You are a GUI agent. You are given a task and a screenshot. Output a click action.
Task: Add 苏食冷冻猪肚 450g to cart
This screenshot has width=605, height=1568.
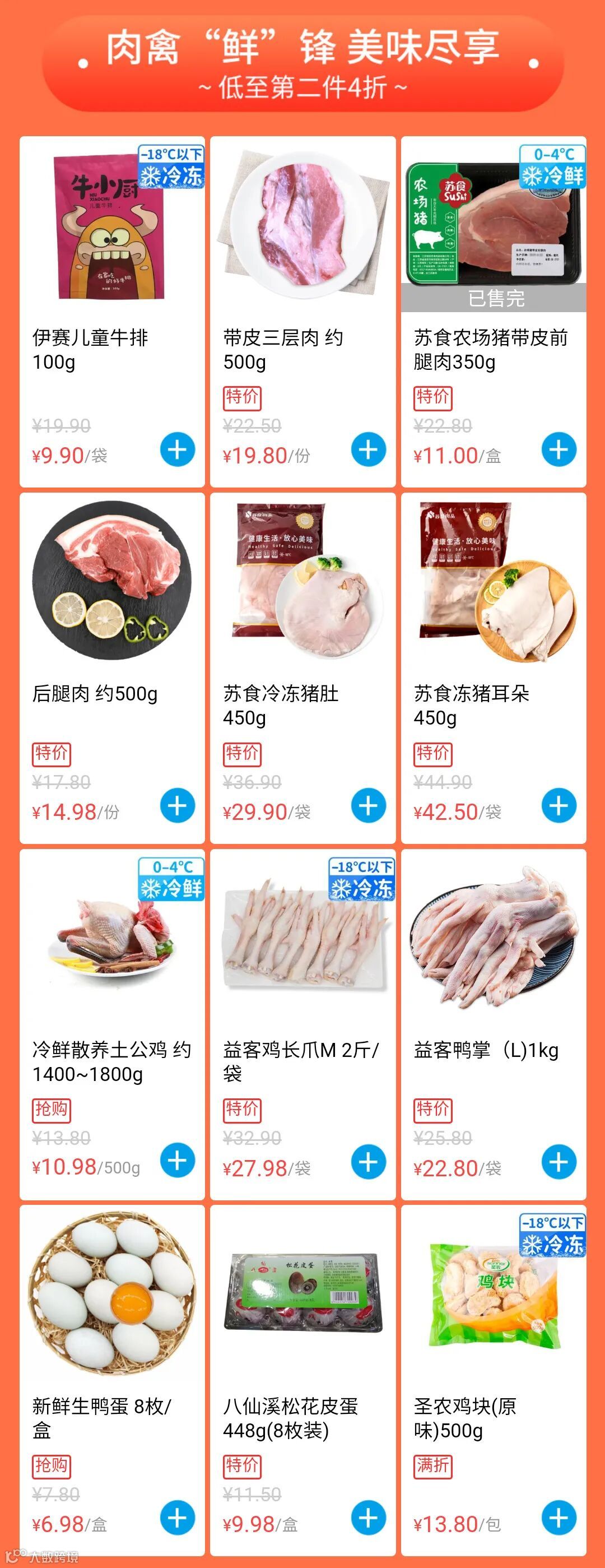coord(368,806)
